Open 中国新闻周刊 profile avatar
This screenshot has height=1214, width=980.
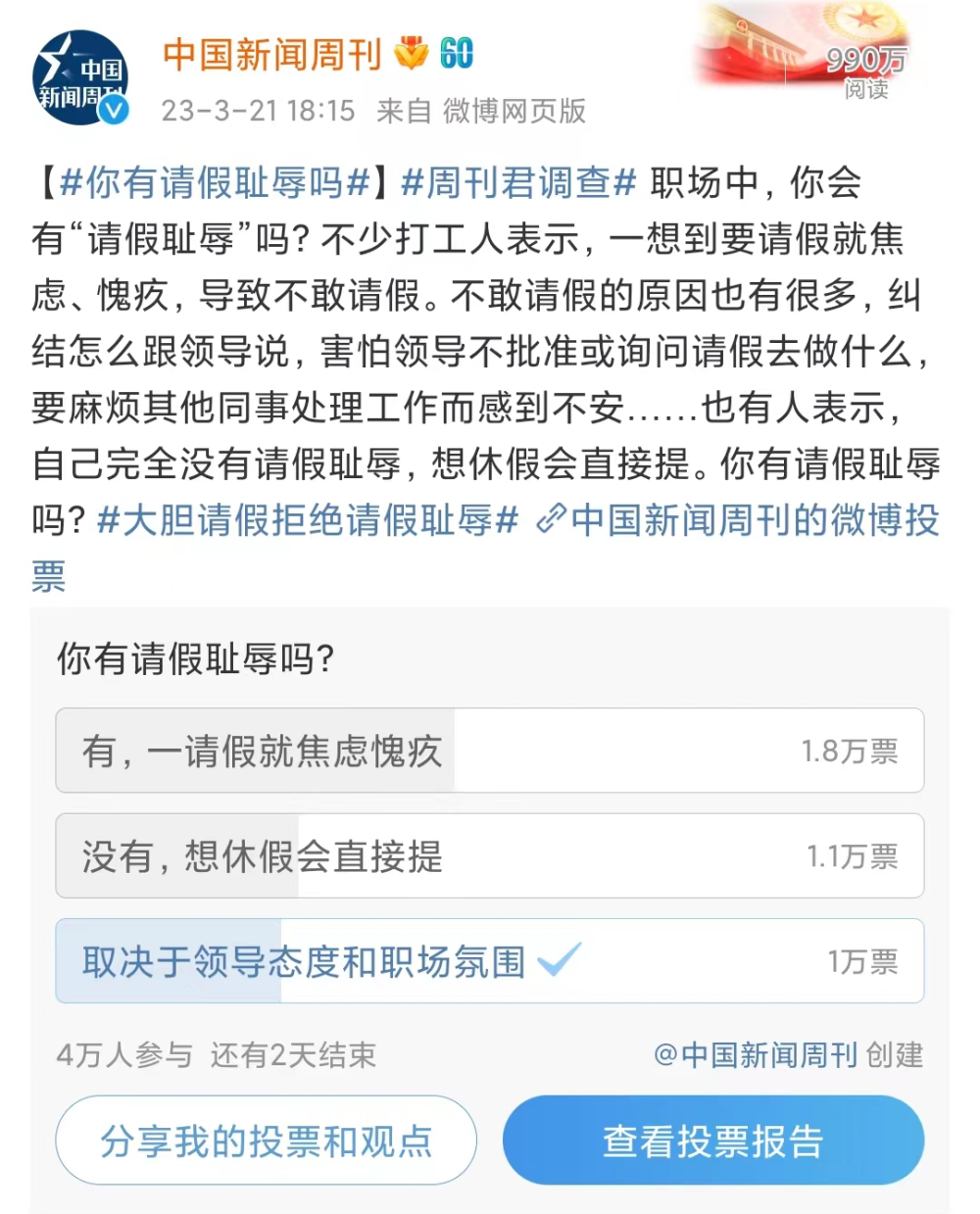[x=80, y=78]
